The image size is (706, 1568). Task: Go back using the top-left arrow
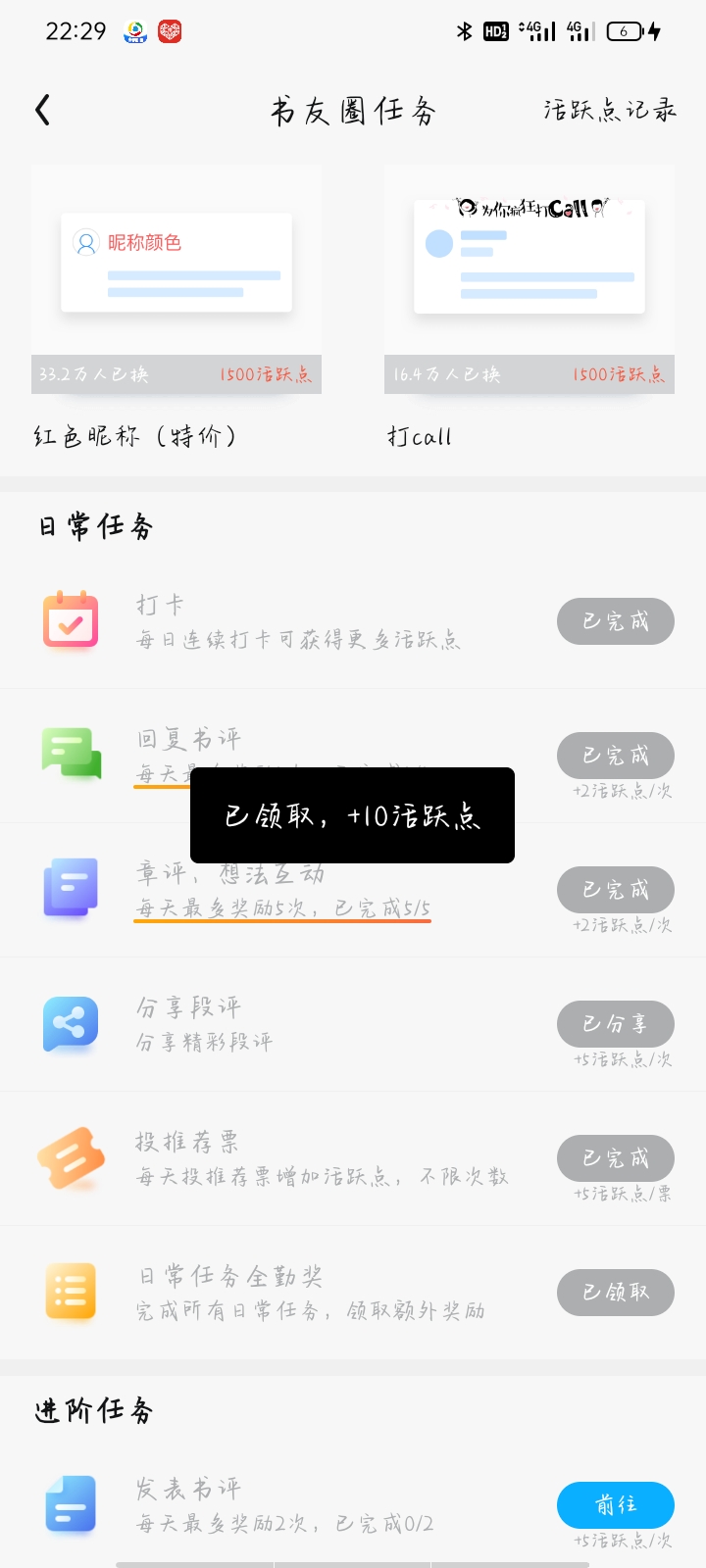pyautogui.click(x=42, y=110)
